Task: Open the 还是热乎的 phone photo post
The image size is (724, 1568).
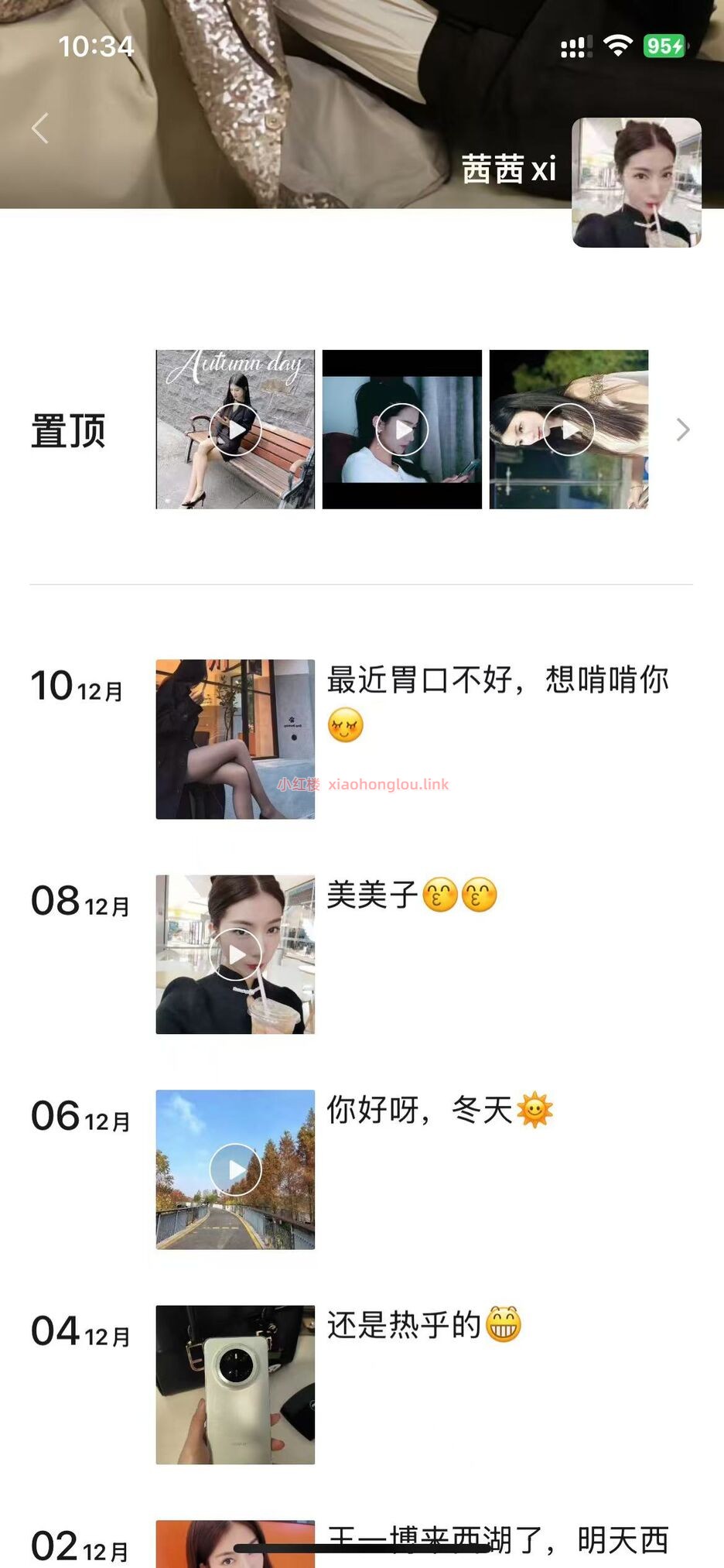Action: point(235,1385)
